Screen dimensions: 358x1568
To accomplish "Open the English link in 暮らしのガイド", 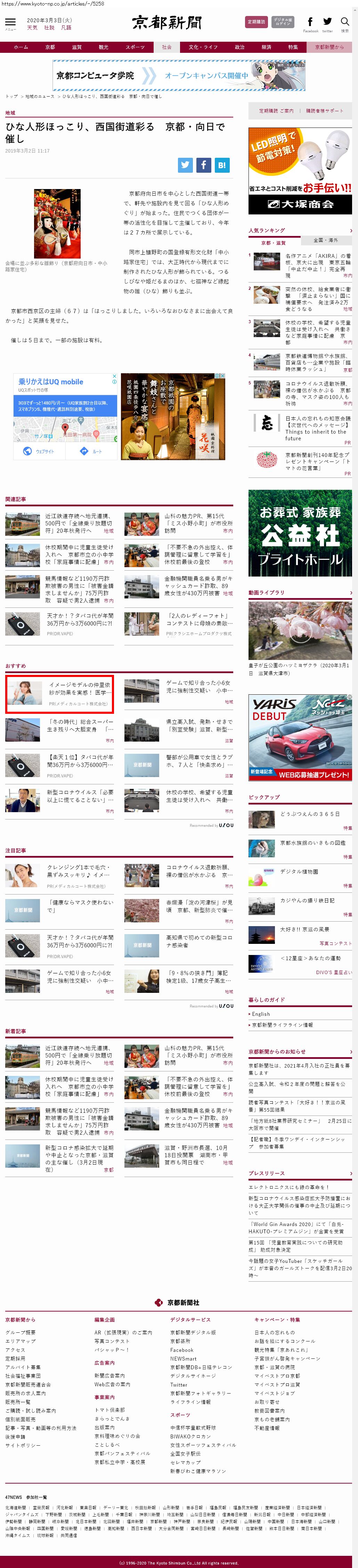I will tap(261, 1013).
